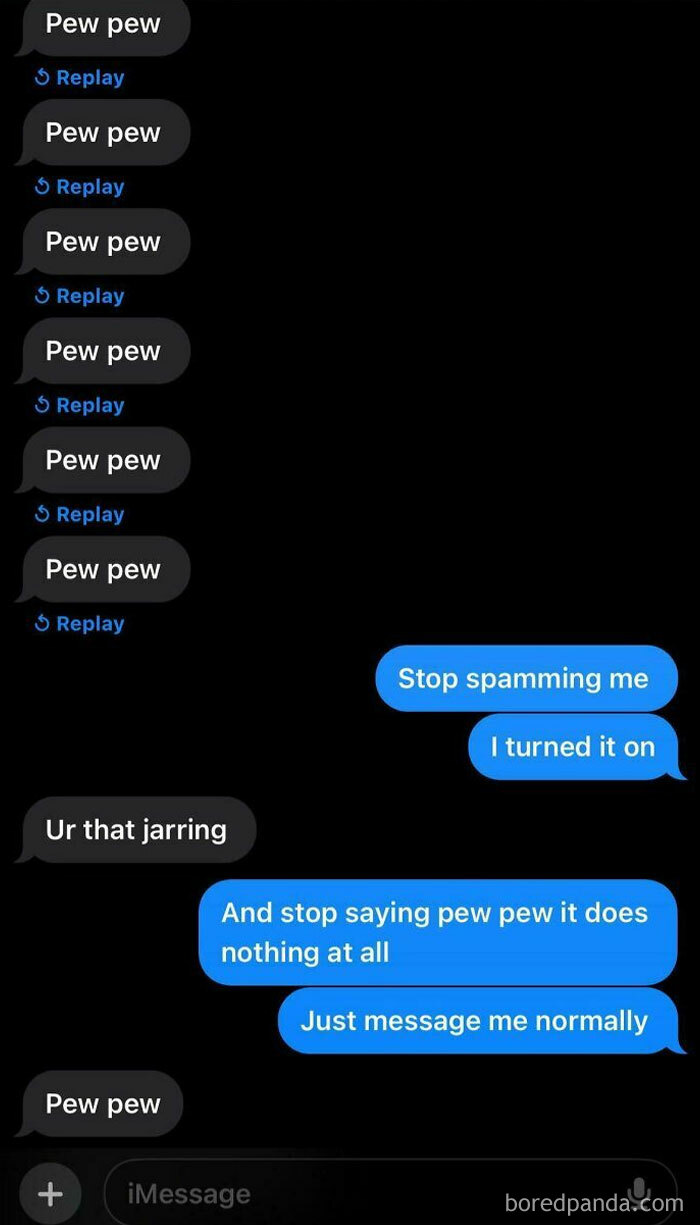The height and width of the screenshot is (1225, 700).
Task: Open the plus attachments menu
Action: [49, 1193]
